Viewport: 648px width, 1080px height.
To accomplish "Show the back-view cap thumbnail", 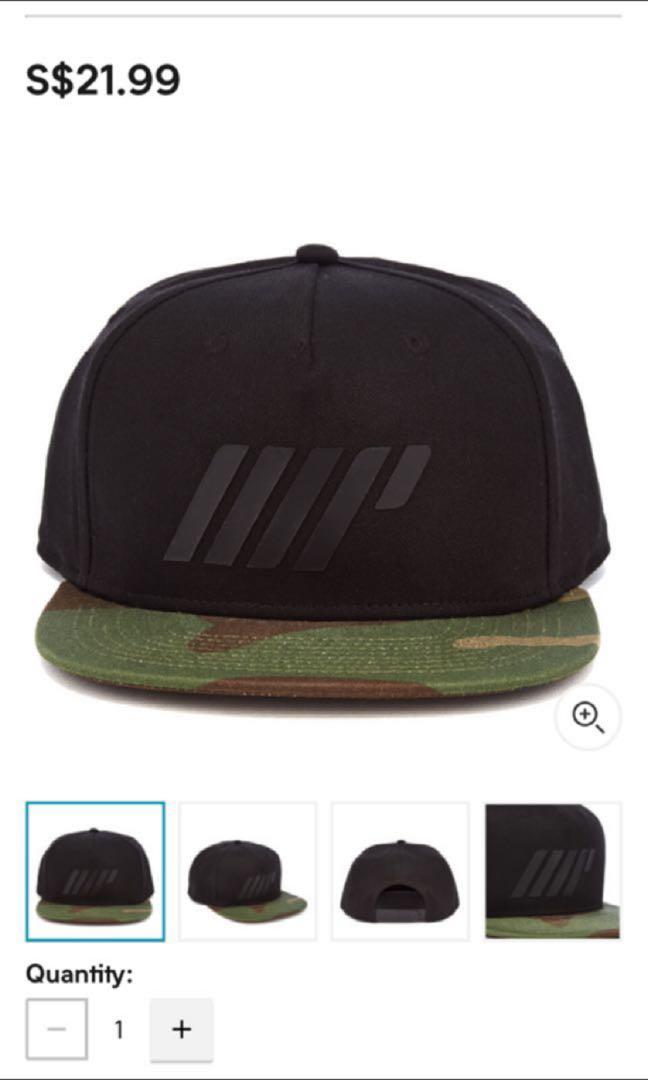I will coord(400,871).
